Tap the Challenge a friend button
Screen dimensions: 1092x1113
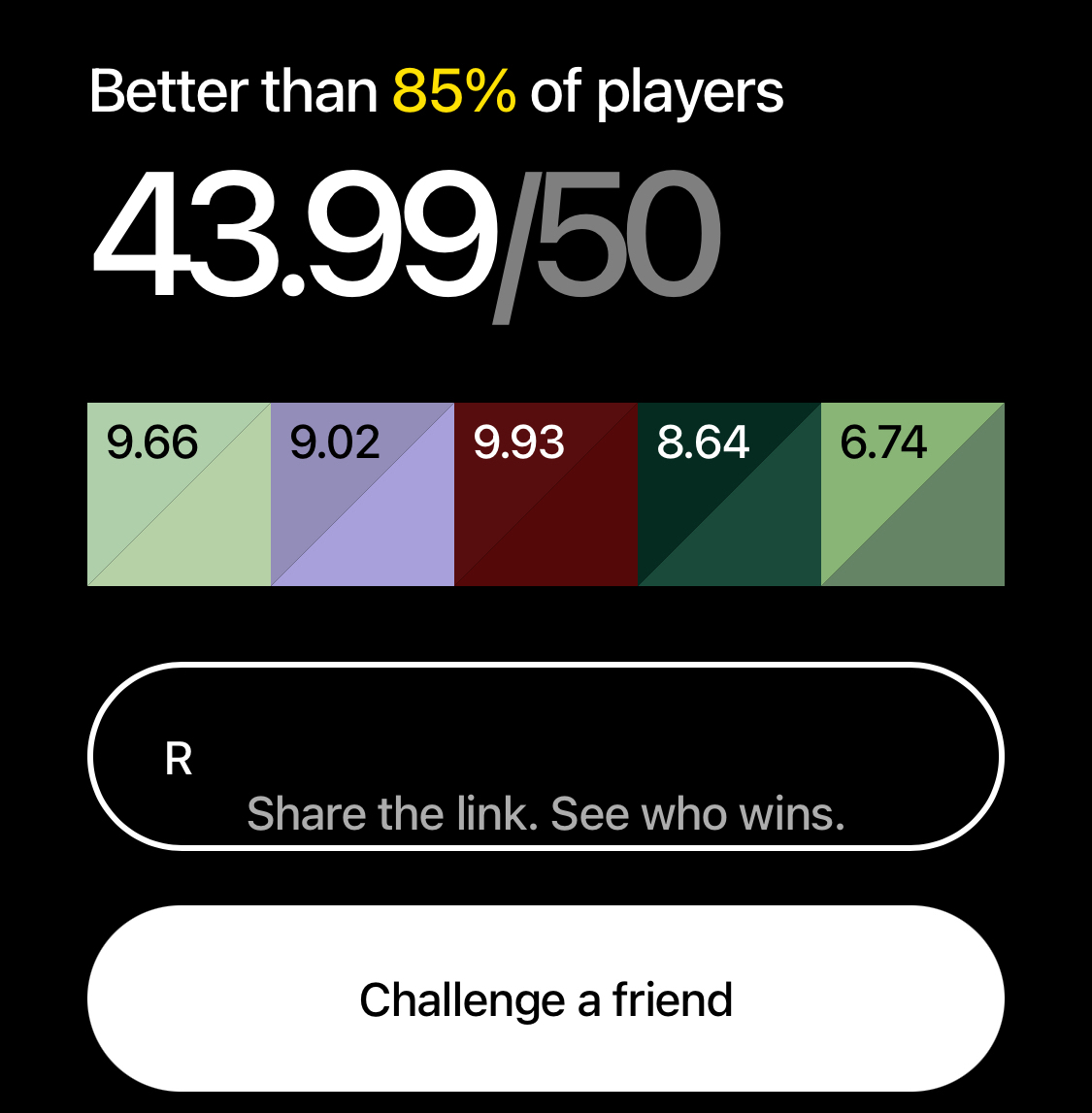pos(546,998)
